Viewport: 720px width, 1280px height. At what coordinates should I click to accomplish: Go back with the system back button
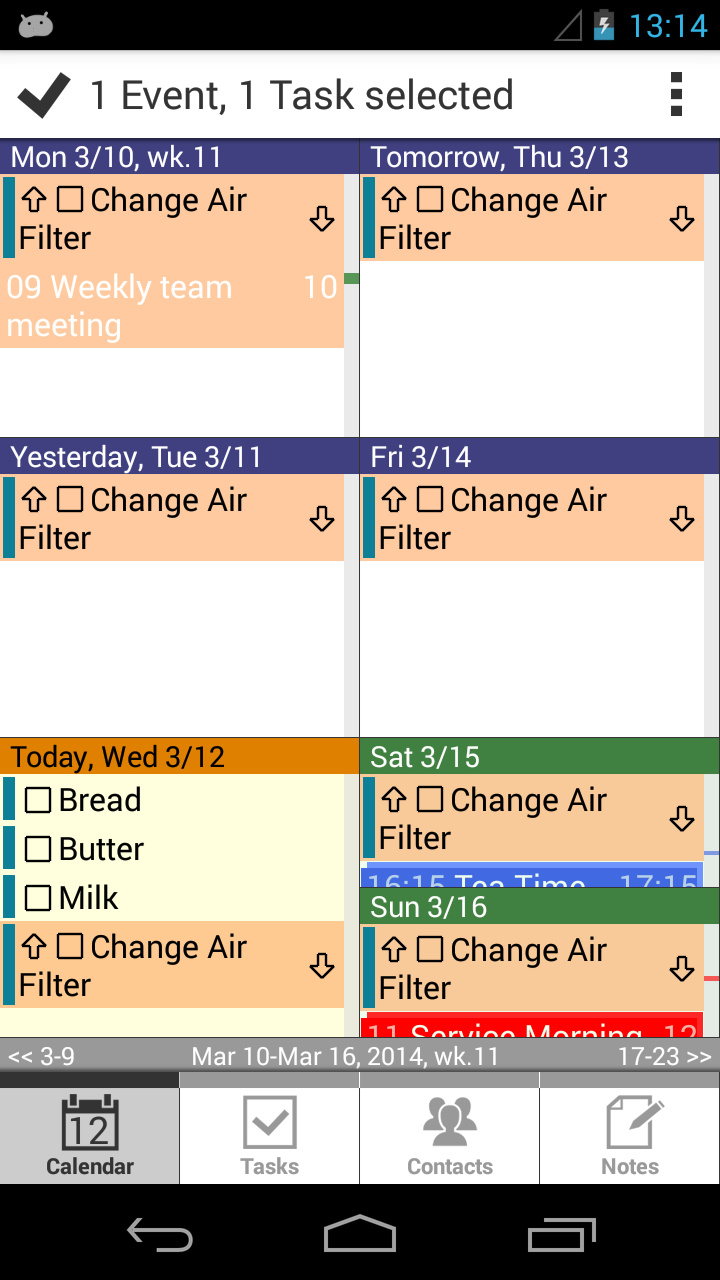click(x=160, y=1235)
